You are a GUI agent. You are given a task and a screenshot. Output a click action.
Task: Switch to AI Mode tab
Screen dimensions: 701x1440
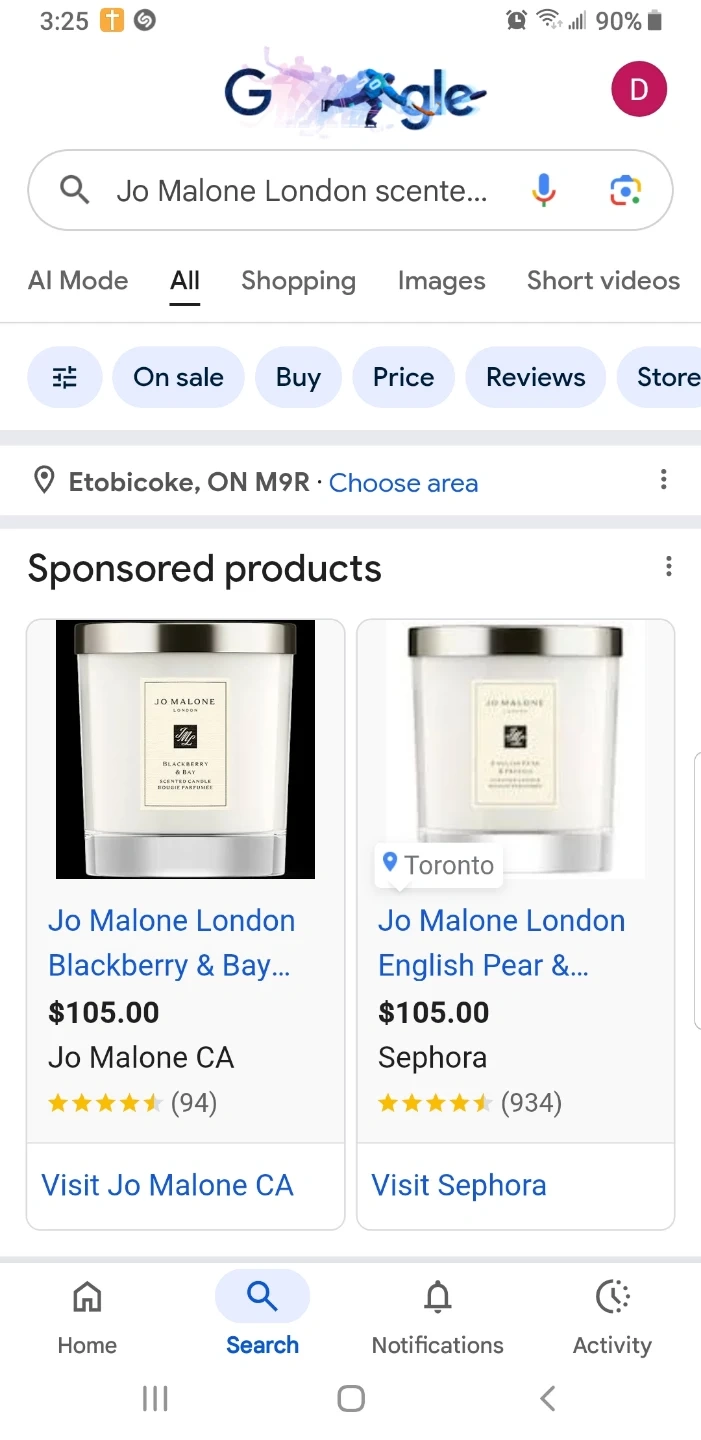[78, 281]
